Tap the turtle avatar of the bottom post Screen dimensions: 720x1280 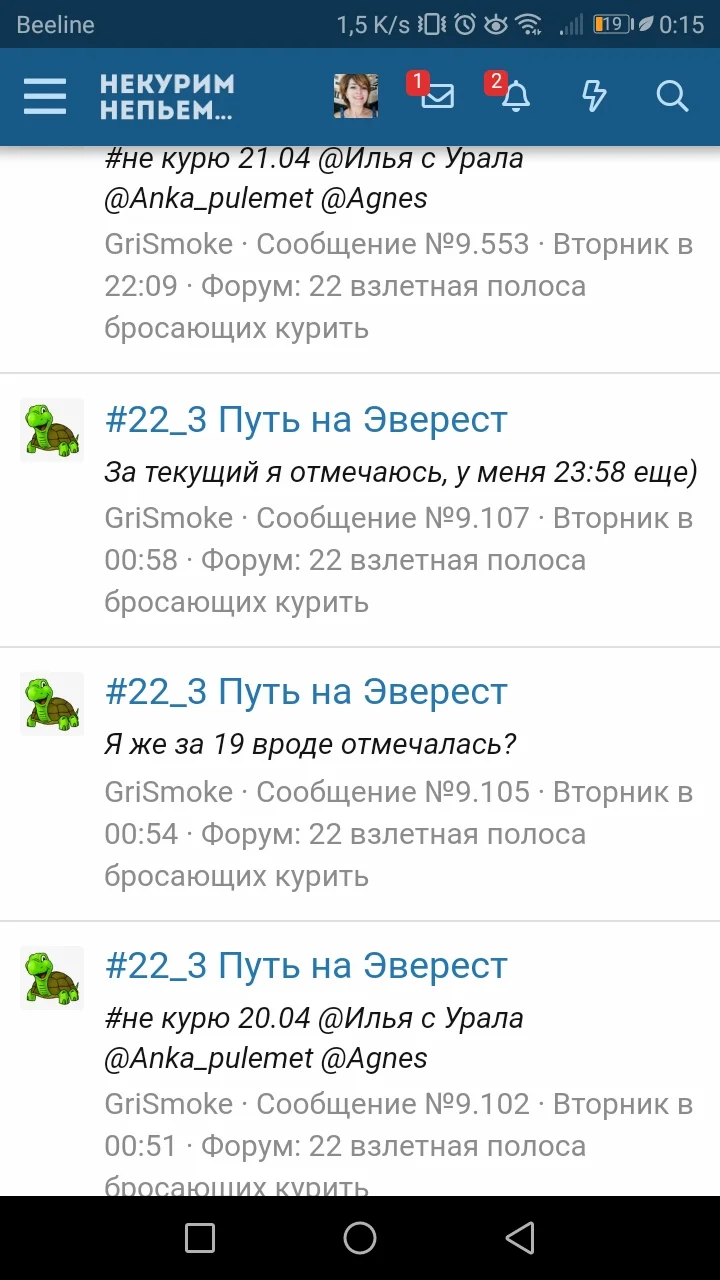pyautogui.click(x=52, y=978)
